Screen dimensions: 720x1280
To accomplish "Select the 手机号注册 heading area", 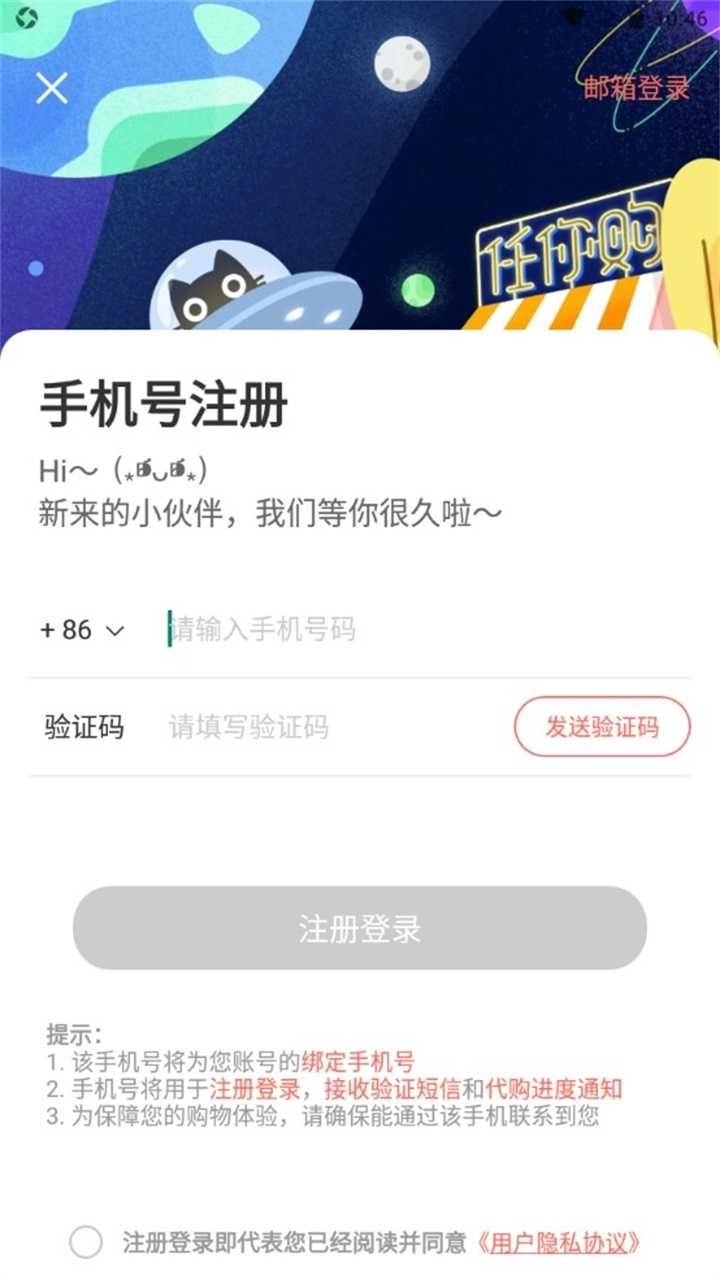I will (165, 405).
